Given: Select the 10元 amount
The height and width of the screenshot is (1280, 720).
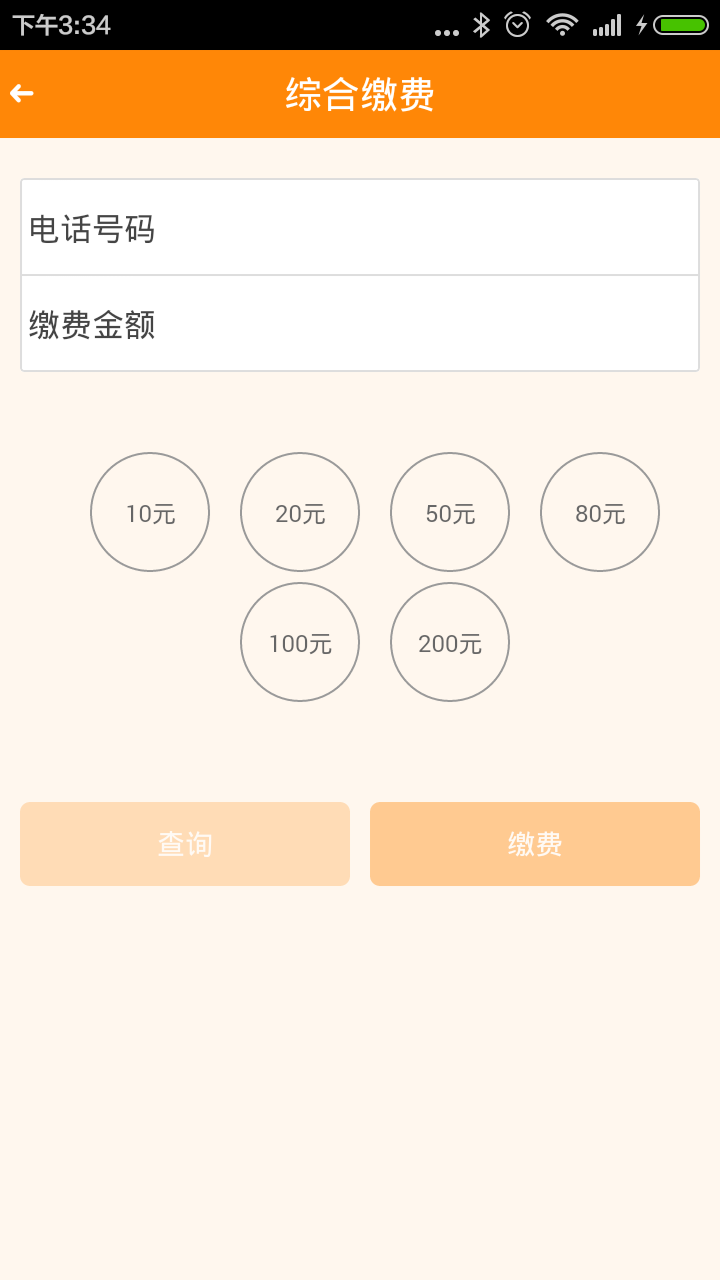Looking at the screenshot, I should point(150,512).
